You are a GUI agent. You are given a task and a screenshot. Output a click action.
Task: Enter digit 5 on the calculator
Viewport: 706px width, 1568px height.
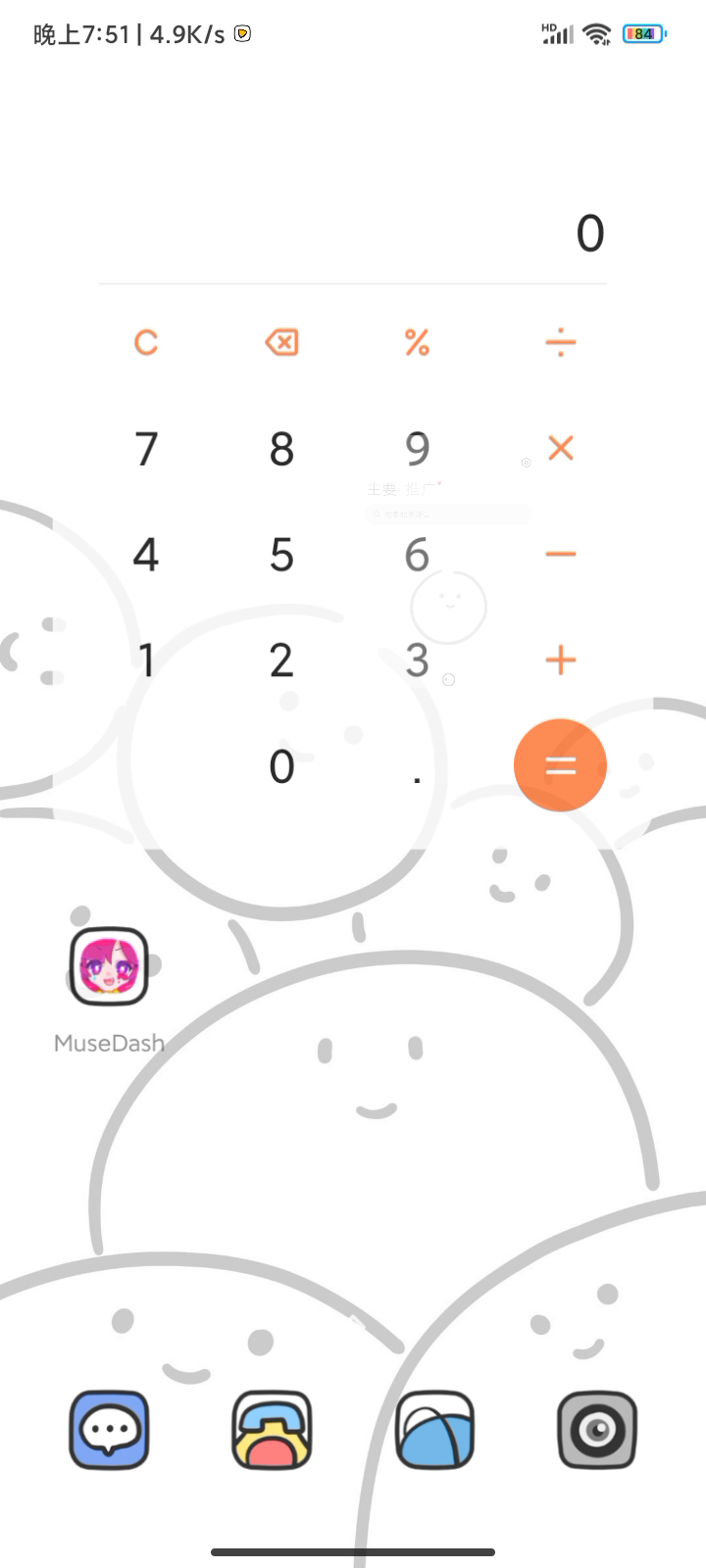pos(281,555)
